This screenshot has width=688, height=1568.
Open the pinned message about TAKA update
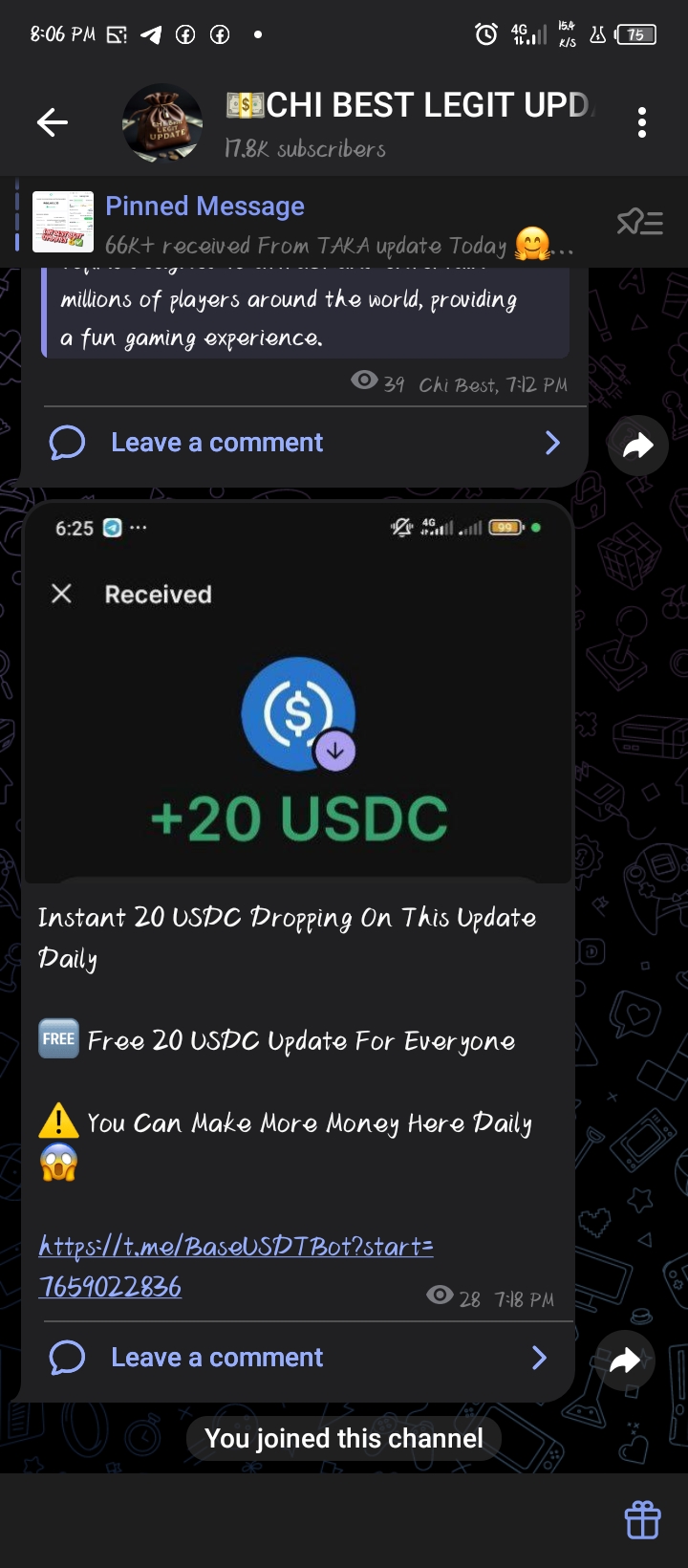tap(315, 225)
